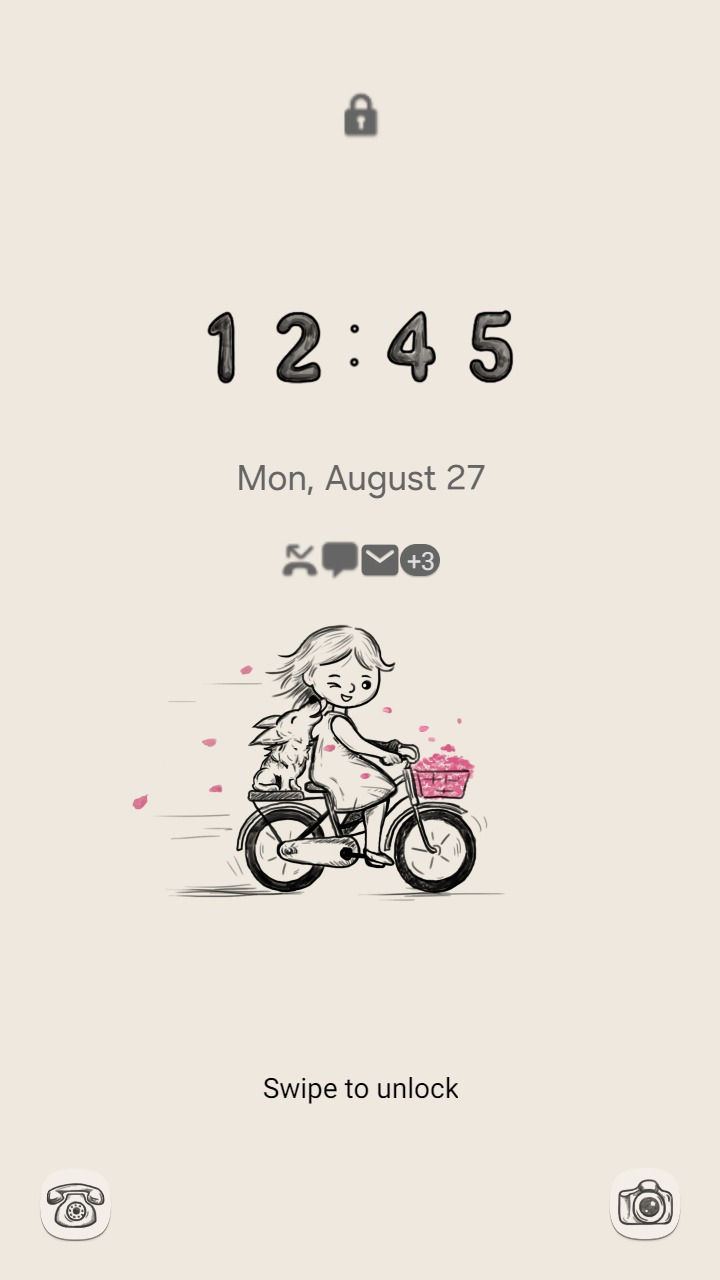This screenshot has height=1280, width=720.
Task: Open the phone shortcut on lock screen
Action: [x=75, y=1204]
